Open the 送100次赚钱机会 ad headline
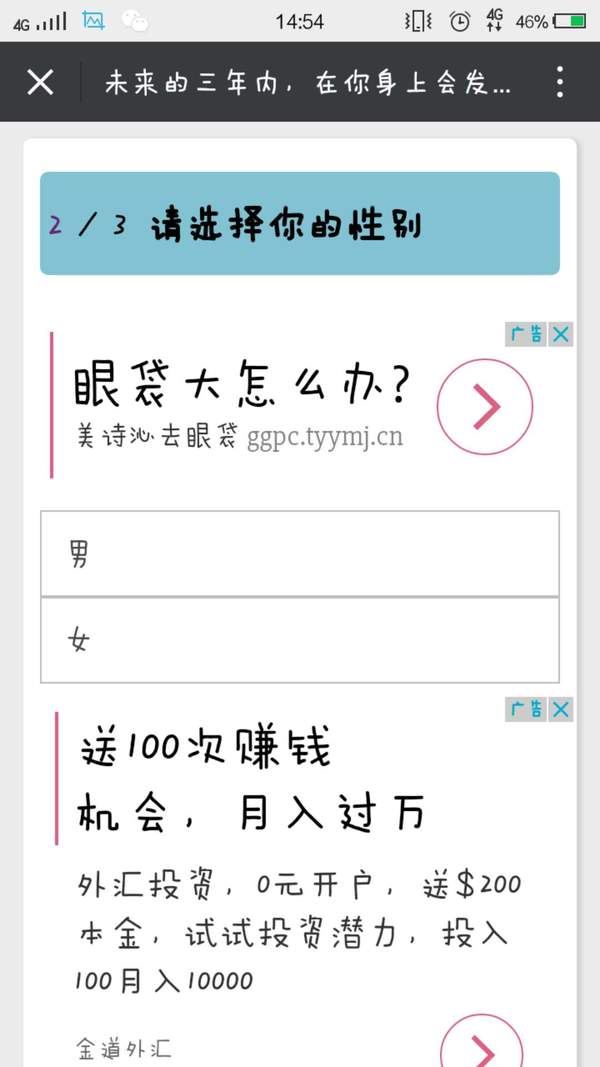 [x=250, y=780]
